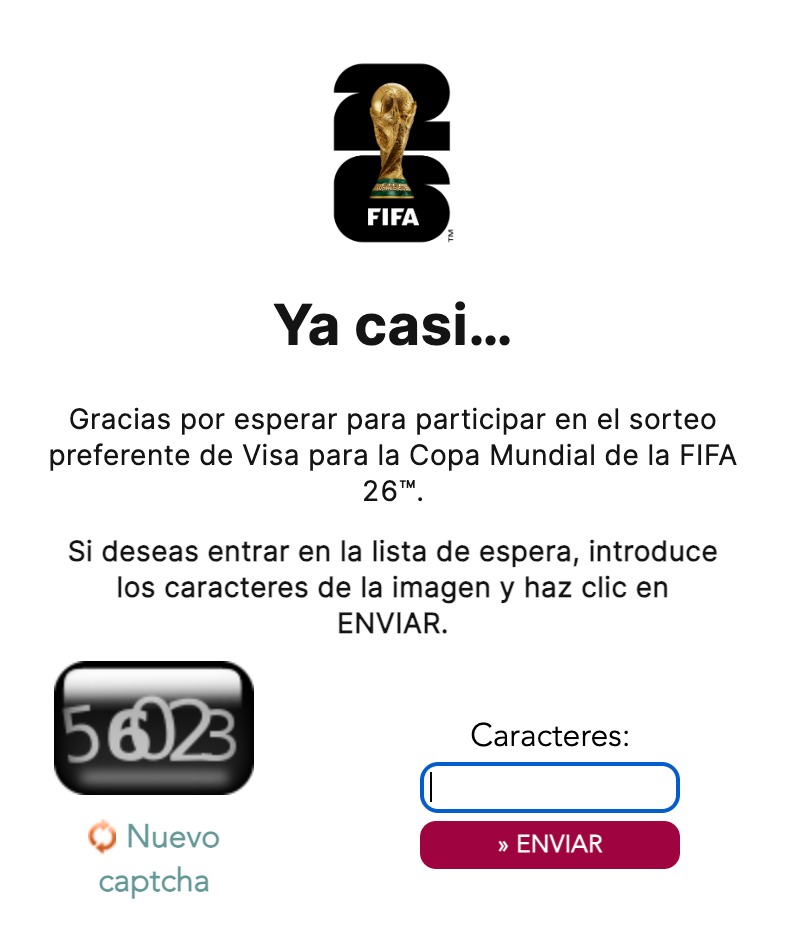Request a new captcha via Nuevo captcha
789x935 pixels.
(x=155, y=858)
